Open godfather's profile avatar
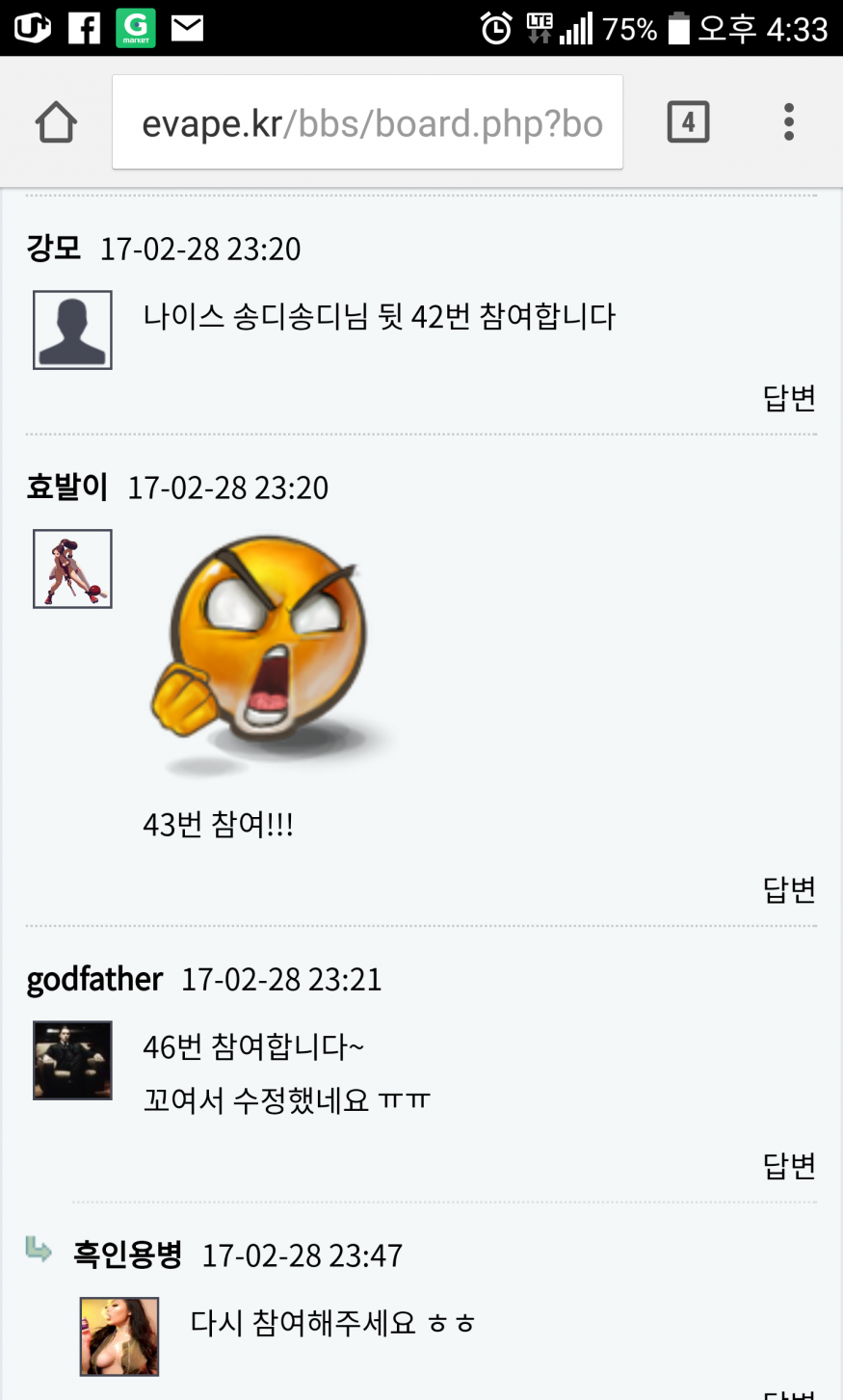 [72, 1060]
